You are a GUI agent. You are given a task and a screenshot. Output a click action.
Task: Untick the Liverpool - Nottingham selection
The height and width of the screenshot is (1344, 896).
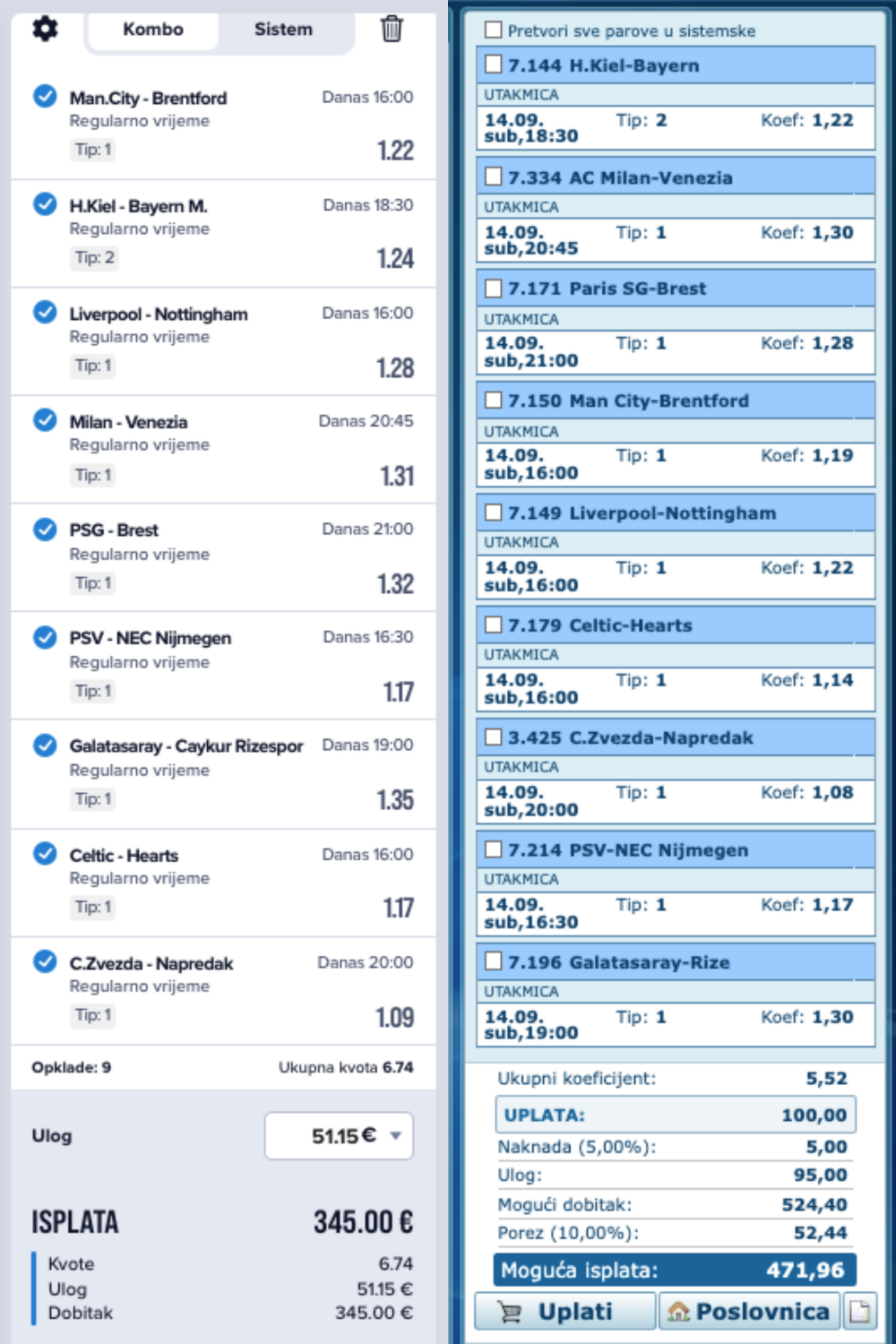(45, 312)
